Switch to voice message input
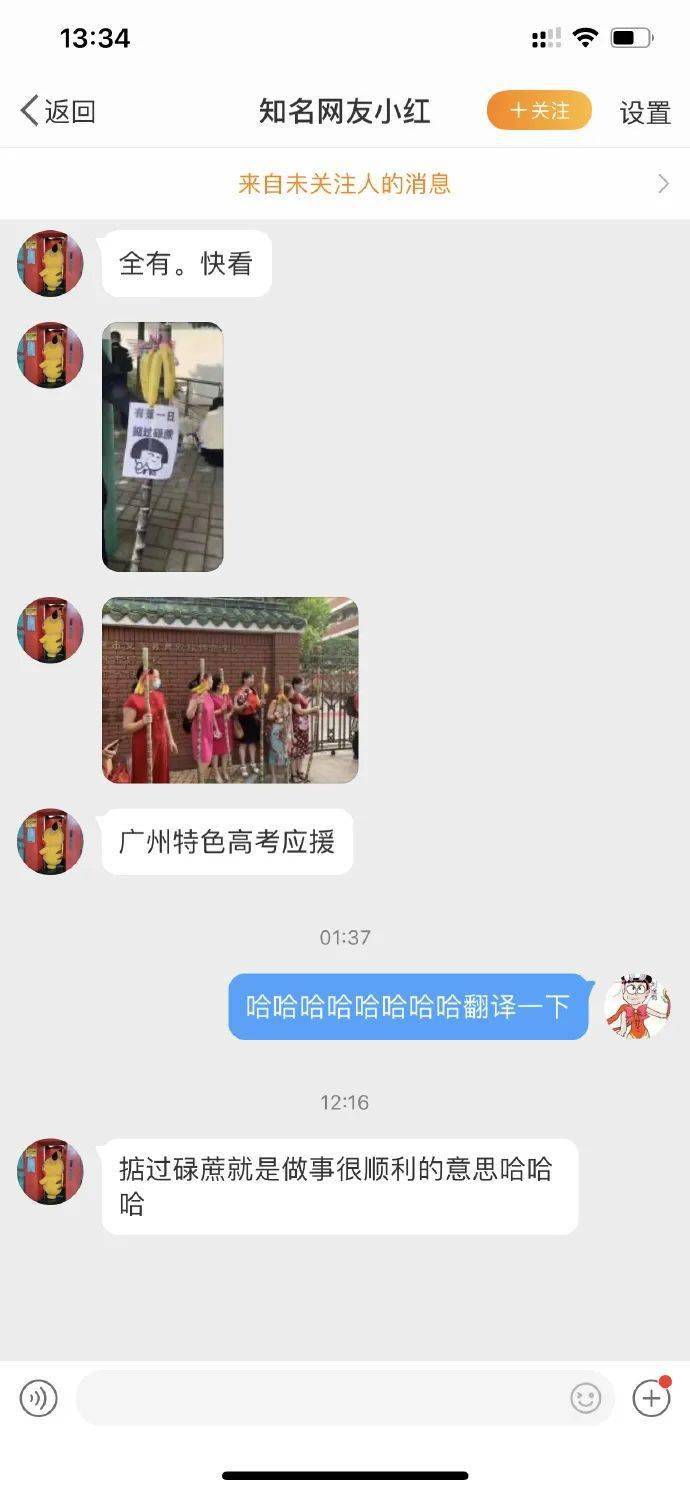The height and width of the screenshot is (1493, 690). click(x=39, y=1398)
